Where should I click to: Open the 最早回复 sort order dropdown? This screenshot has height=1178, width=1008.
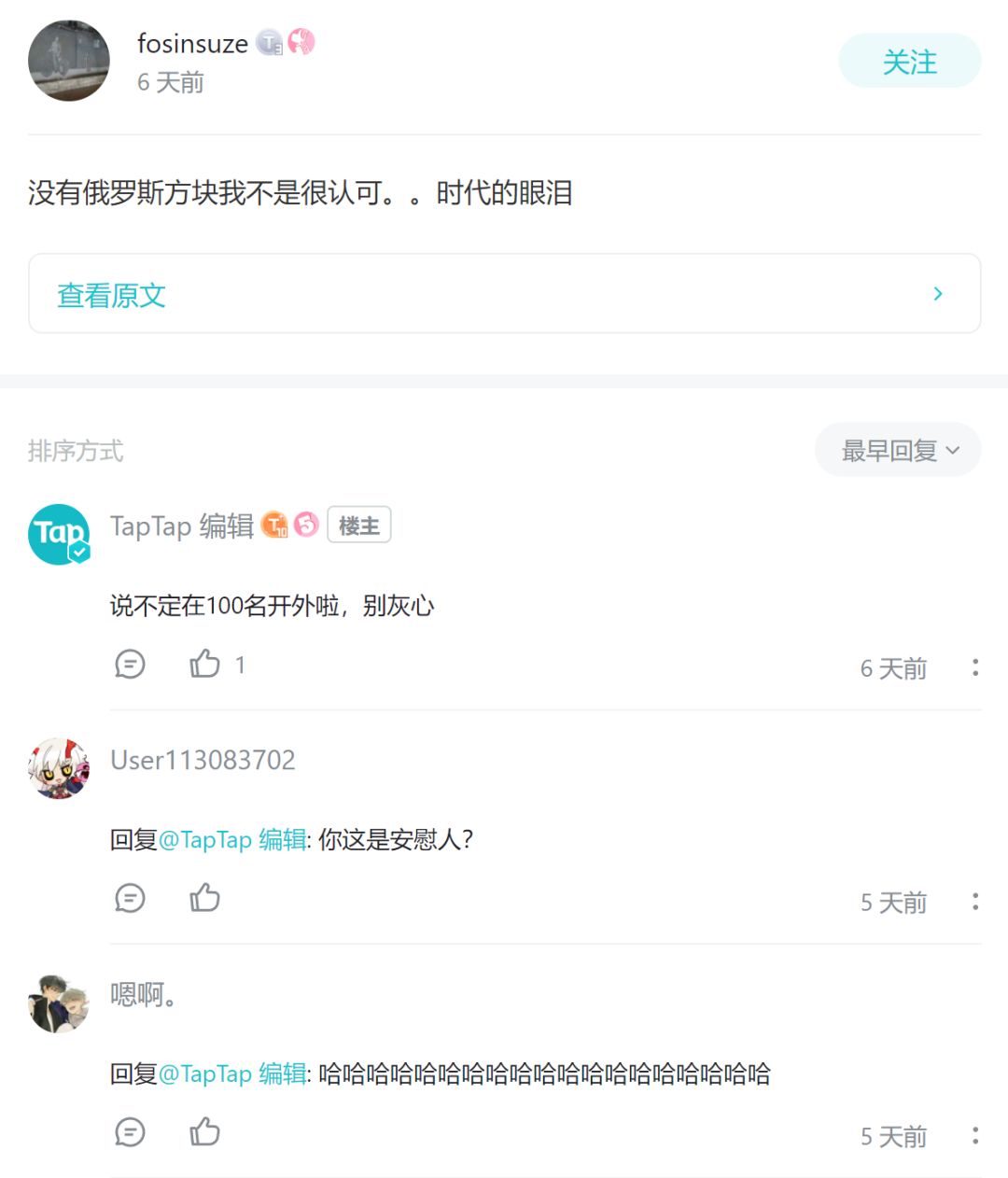tap(898, 451)
